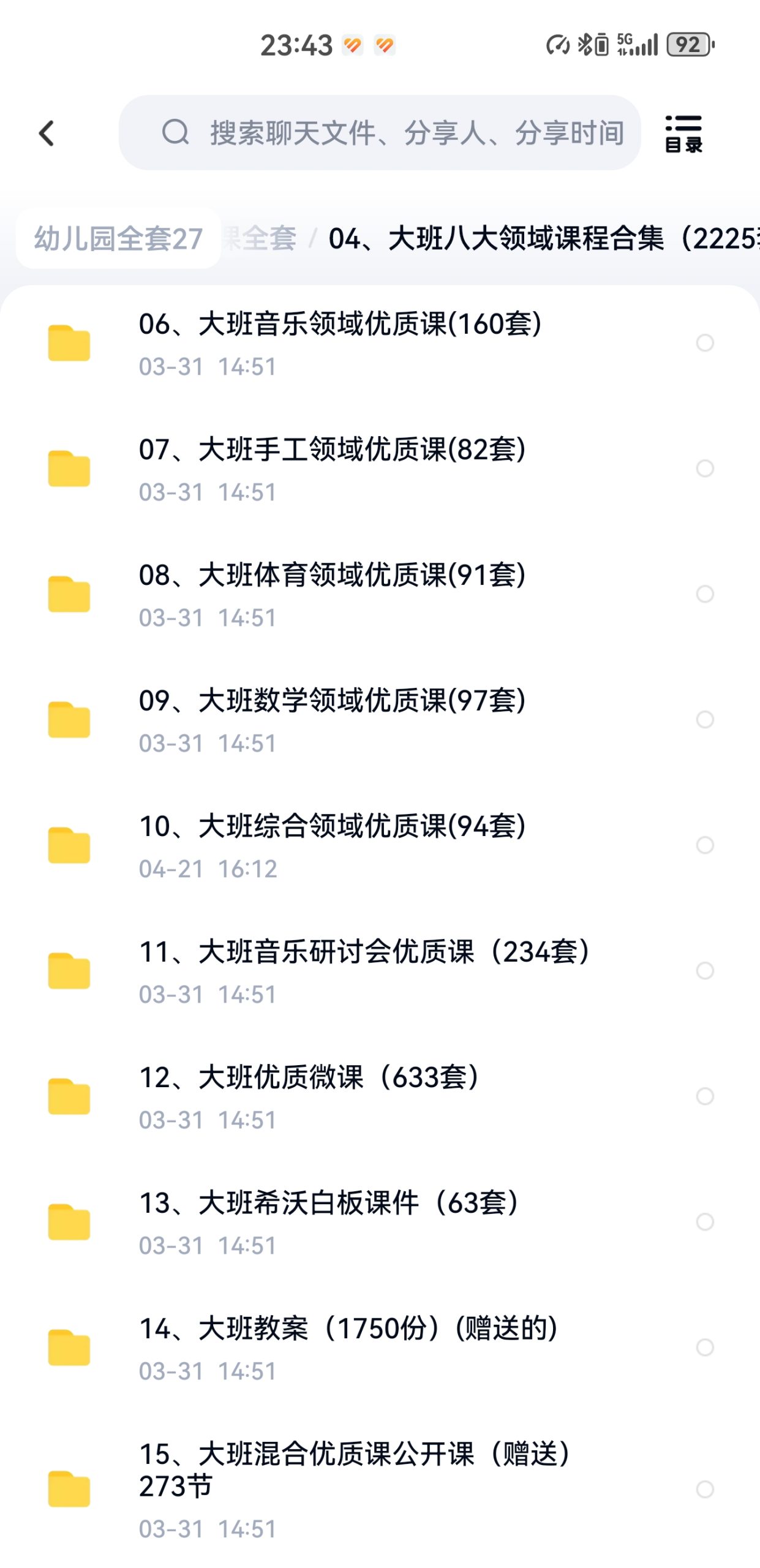Go back using the back arrow
This screenshot has height=1568, width=760.
click(x=47, y=133)
